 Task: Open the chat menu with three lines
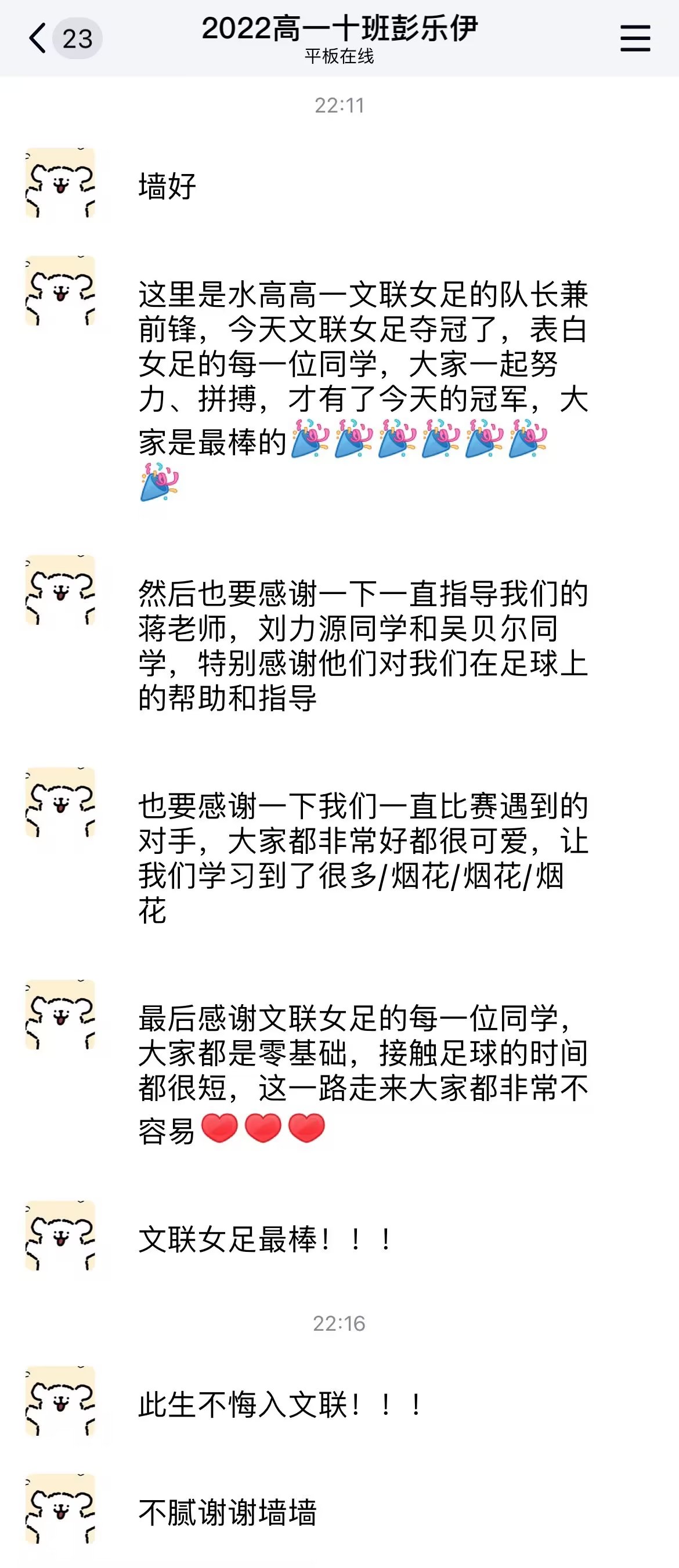[634, 38]
